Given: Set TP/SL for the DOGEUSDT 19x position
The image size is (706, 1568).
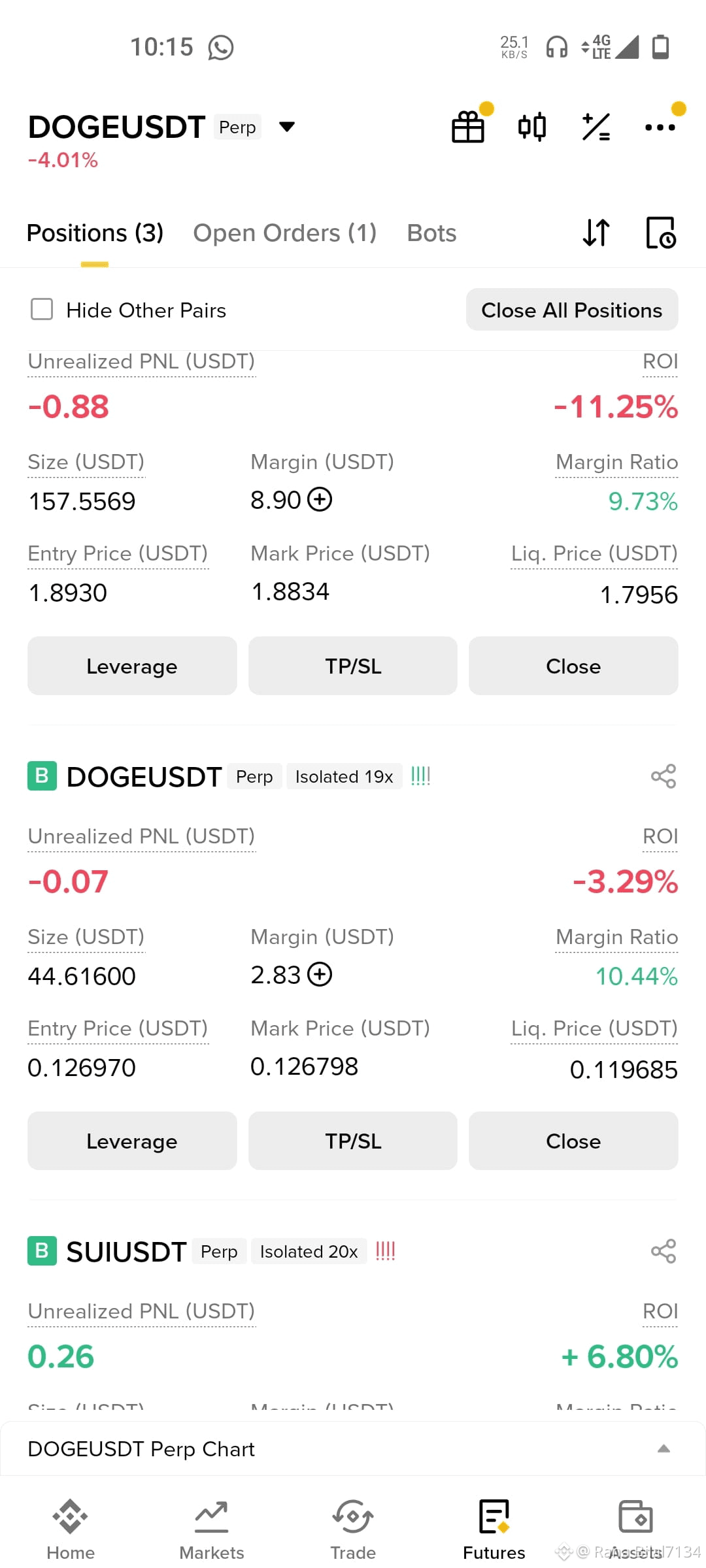Looking at the screenshot, I should tap(353, 1141).
